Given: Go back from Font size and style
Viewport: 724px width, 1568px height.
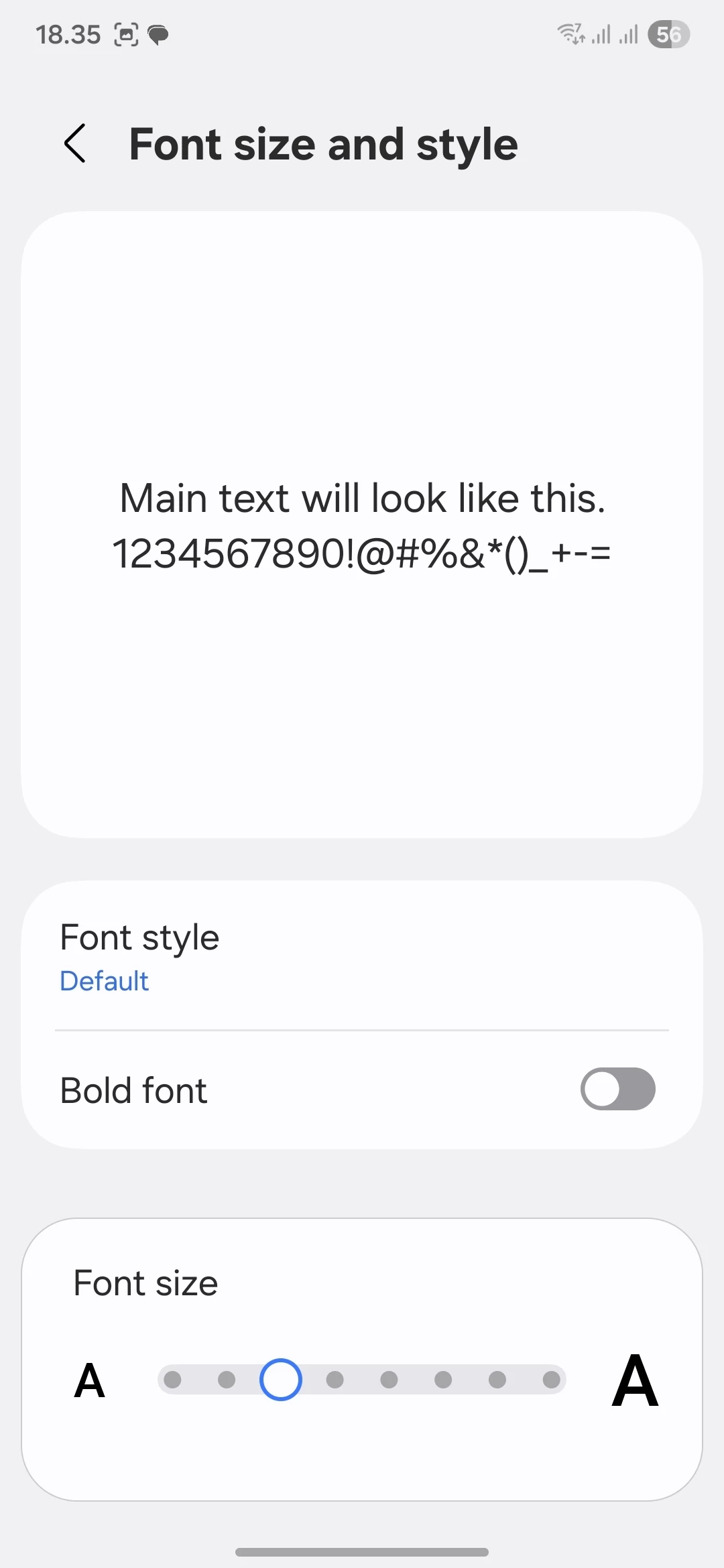Looking at the screenshot, I should point(75,143).
